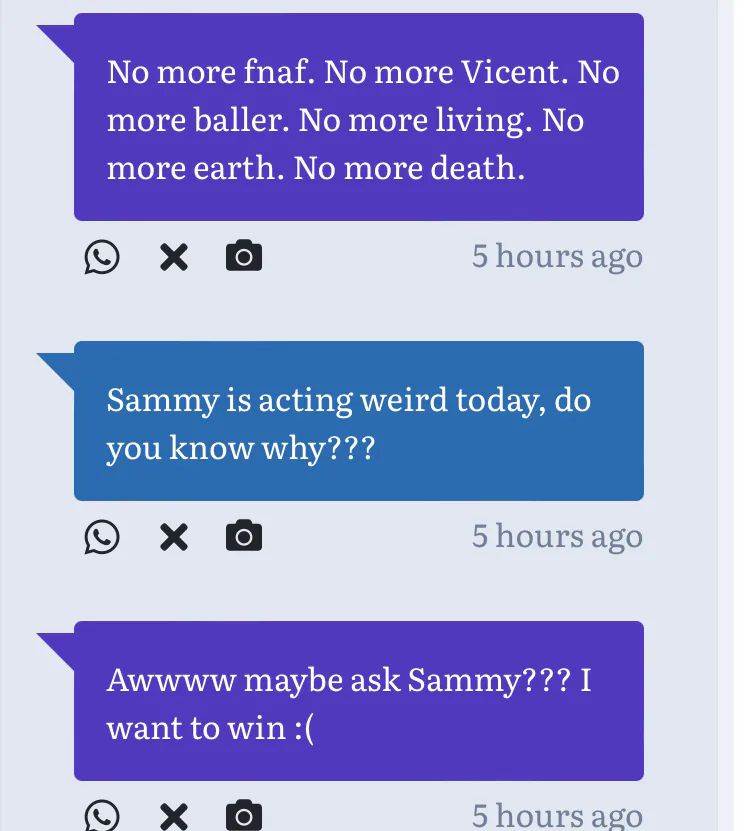Share the 'No more fnaf' message on X
Viewport: 750px width, 831px height.
(x=174, y=258)
